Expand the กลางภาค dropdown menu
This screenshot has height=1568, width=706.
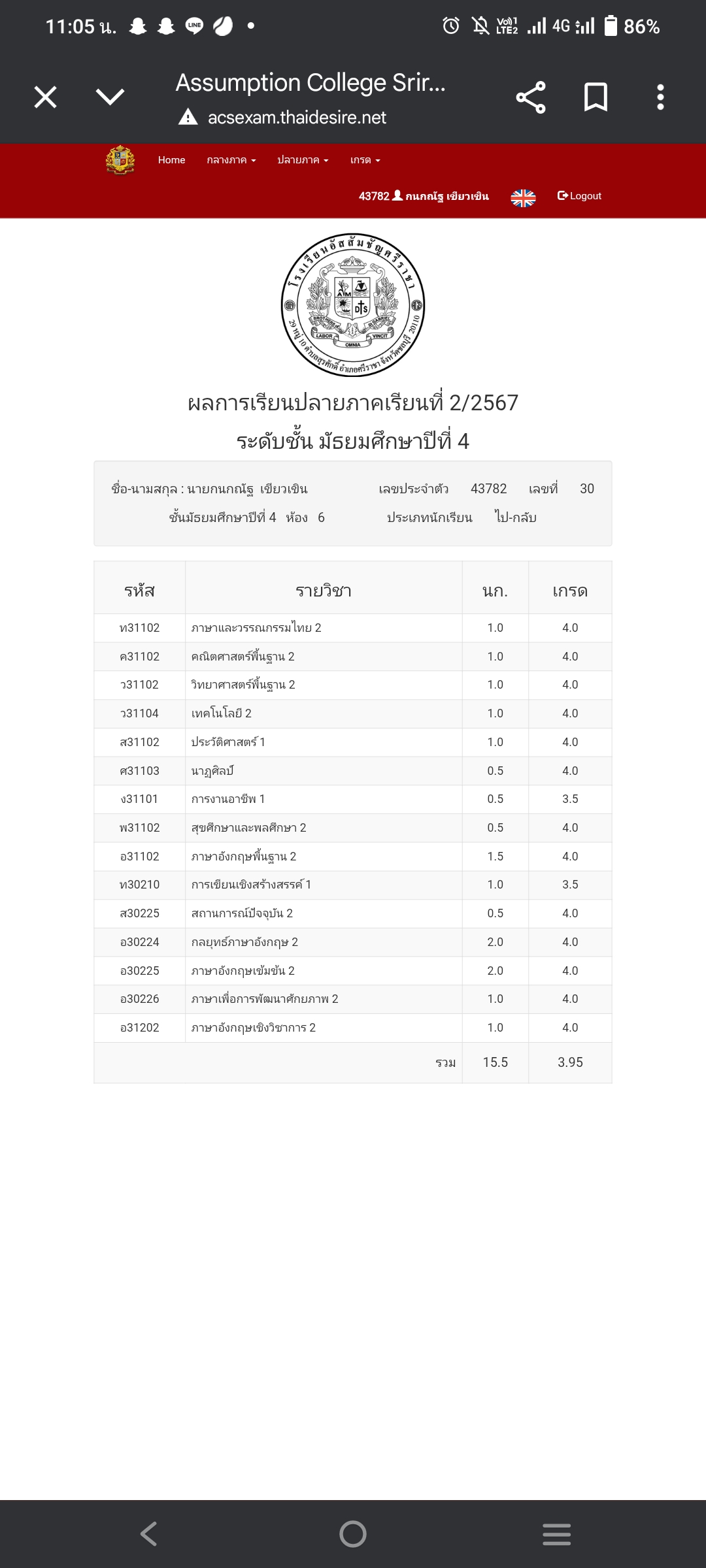point(231,160)
